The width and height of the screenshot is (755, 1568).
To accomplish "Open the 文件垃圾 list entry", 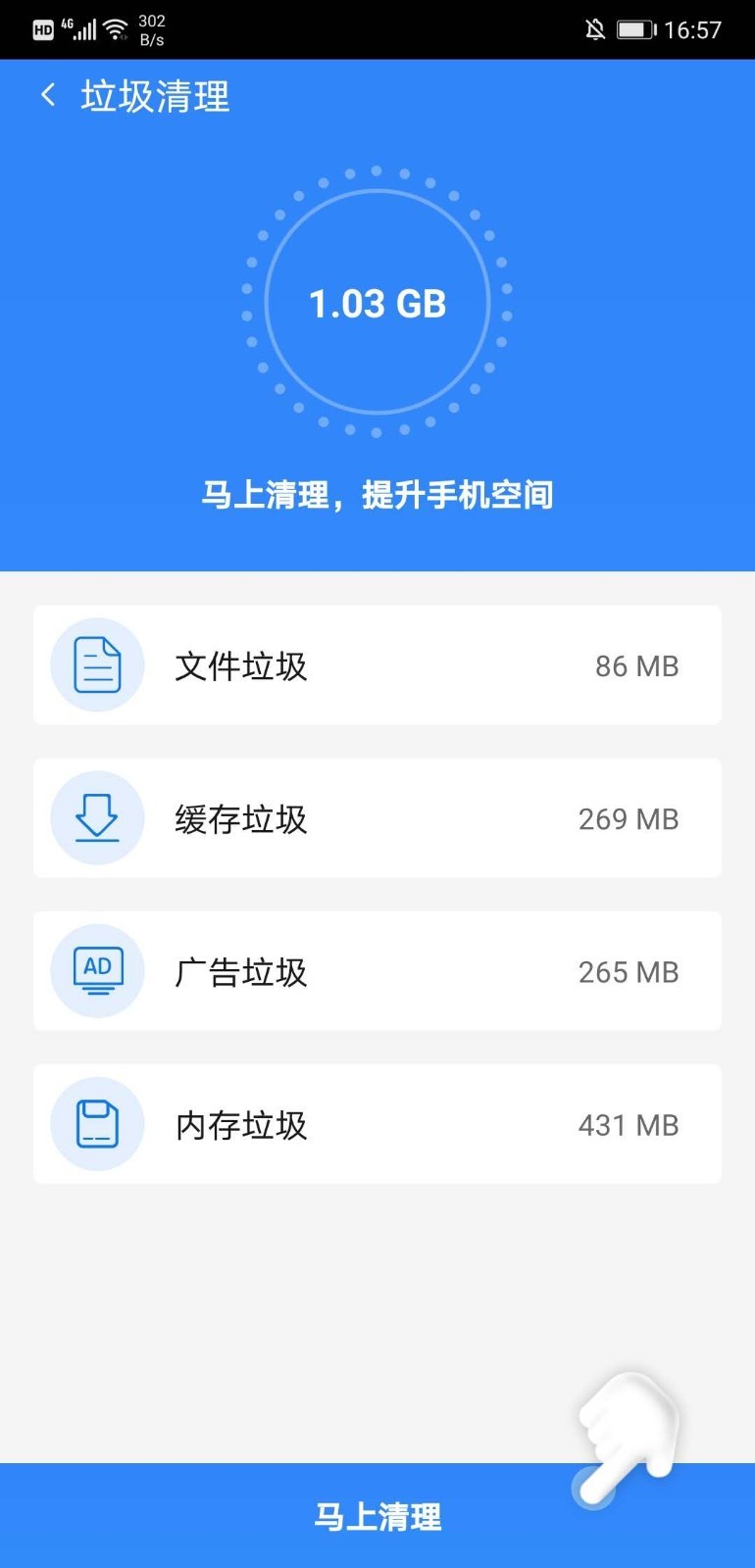I will pos(377,664).
